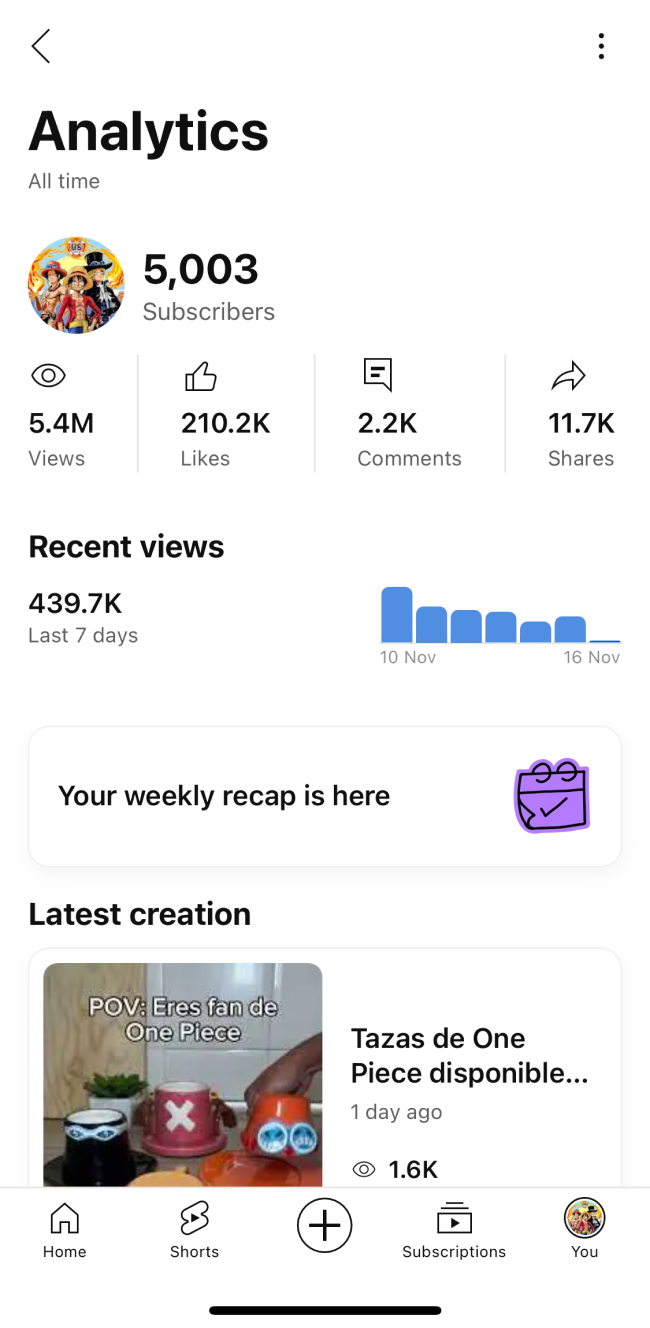Open the Recent views chart
Image resolution: width=650 pixels, height=1328 pixels.
pyautogui.click(x=500, y=625)
